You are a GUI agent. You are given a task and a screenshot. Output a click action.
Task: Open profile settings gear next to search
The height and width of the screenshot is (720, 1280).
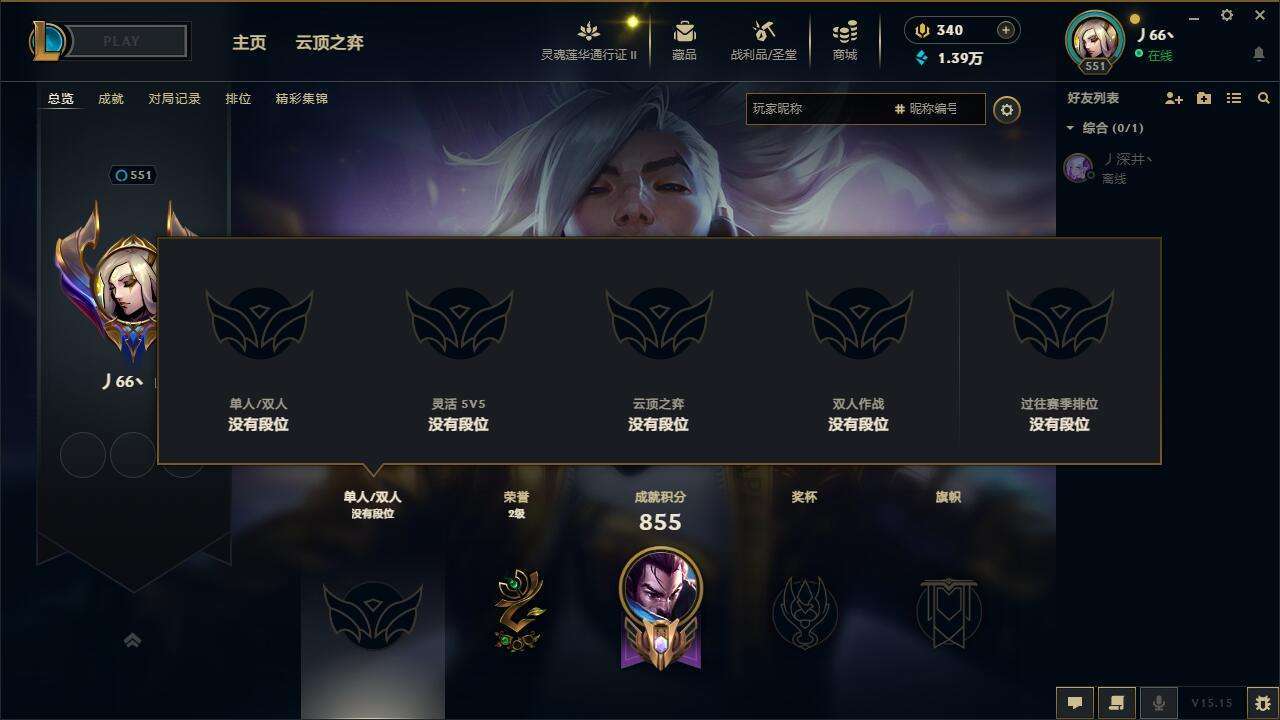[1007, 110]
